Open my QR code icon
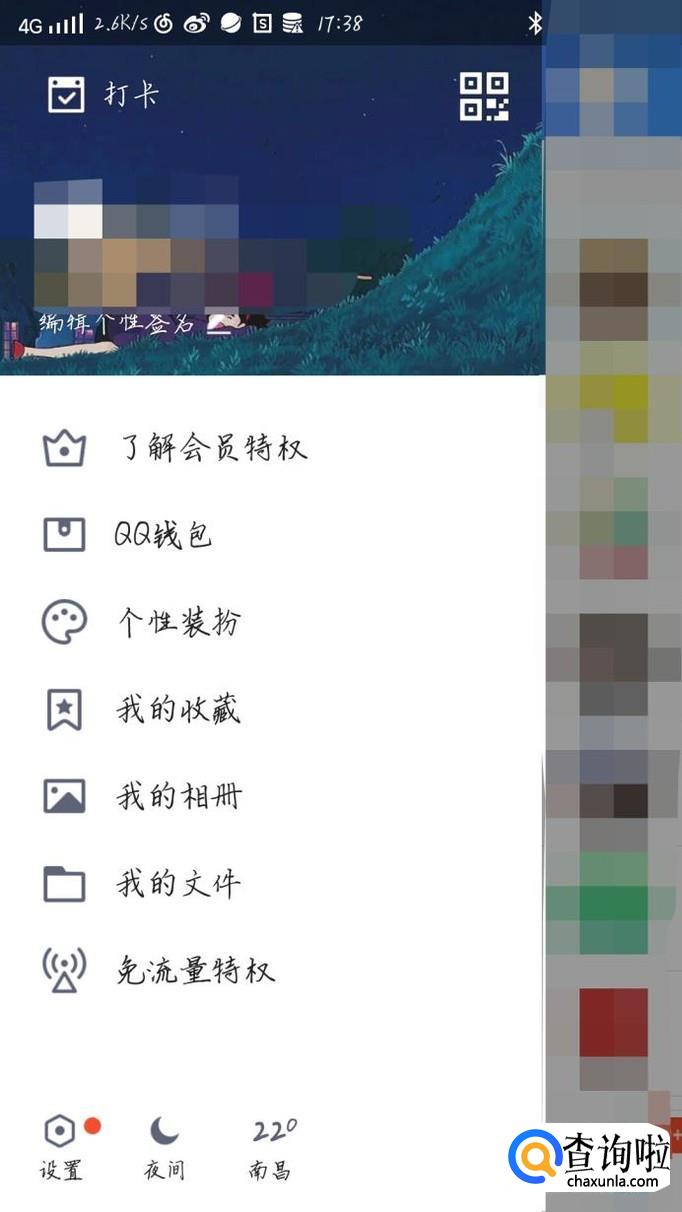Screen dimensions: 682x1212 click(x=484, y=96)
